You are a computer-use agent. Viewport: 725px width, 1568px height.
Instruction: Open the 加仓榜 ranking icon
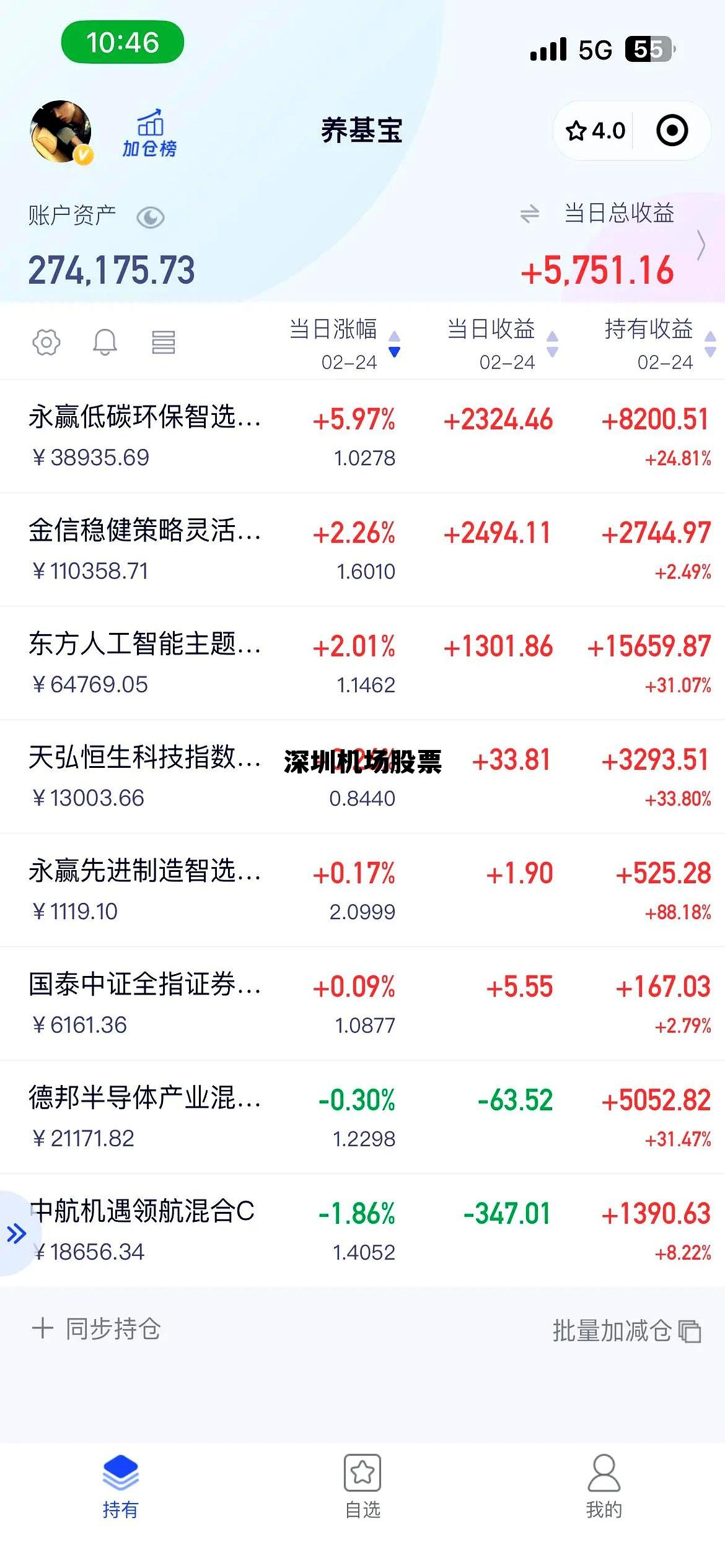point(147,131)
